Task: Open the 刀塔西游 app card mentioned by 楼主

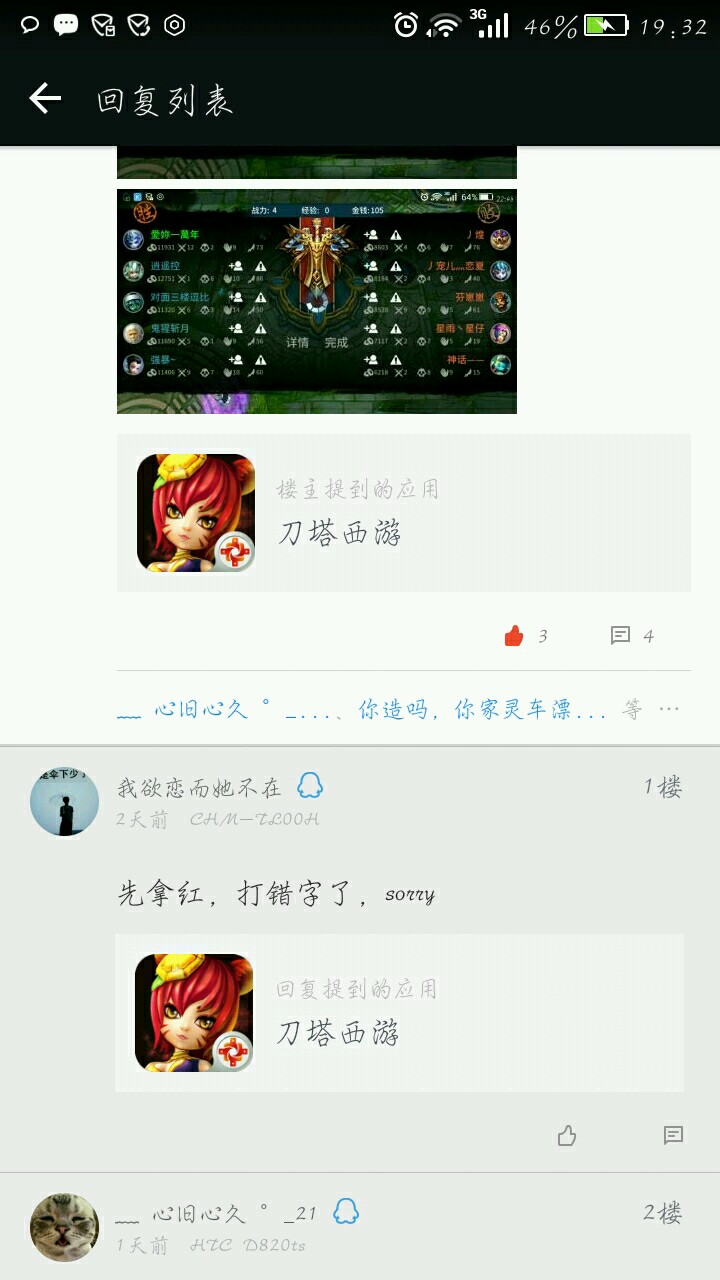Action: coord(403,513)
